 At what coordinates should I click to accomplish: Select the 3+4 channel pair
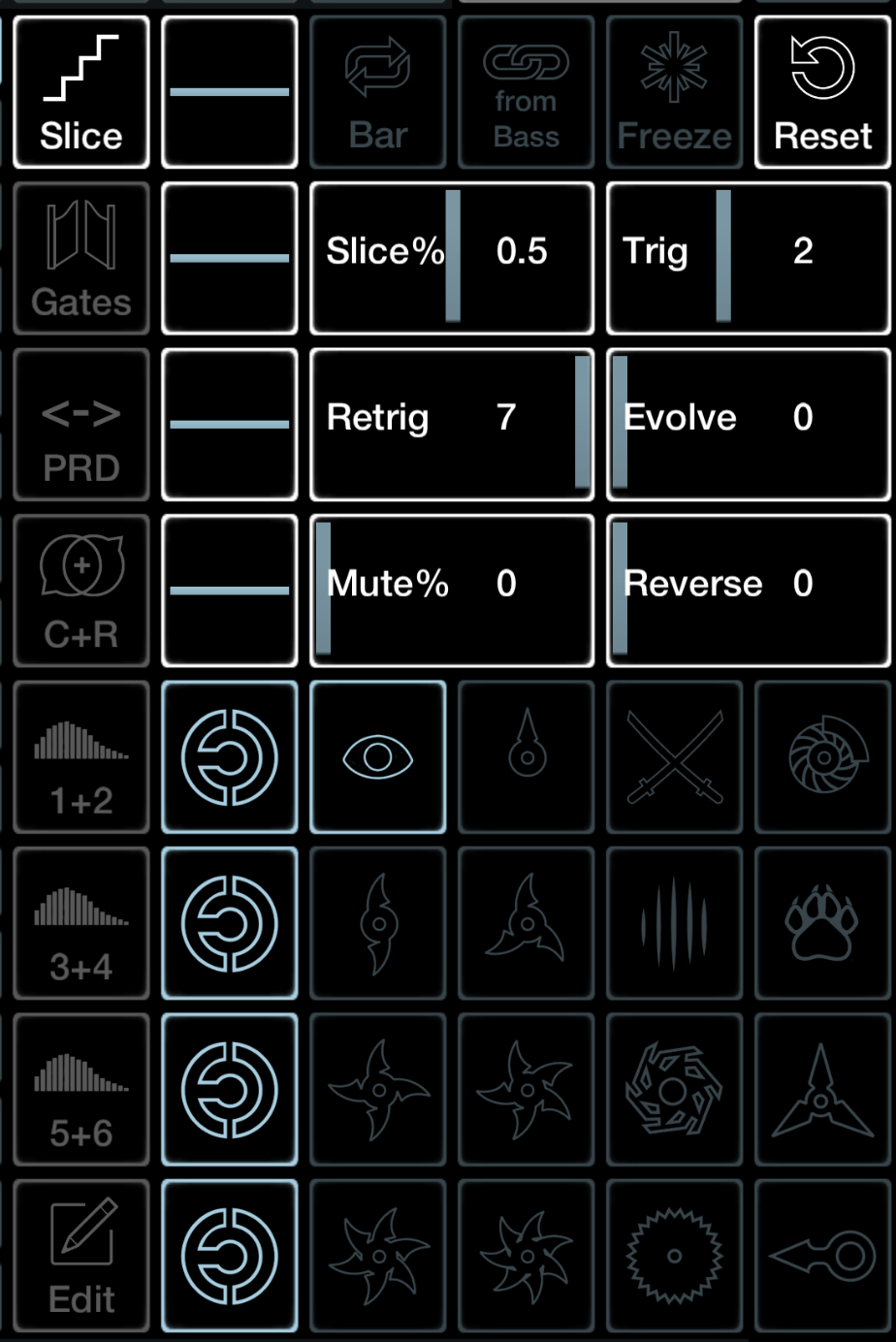(81, 923)
